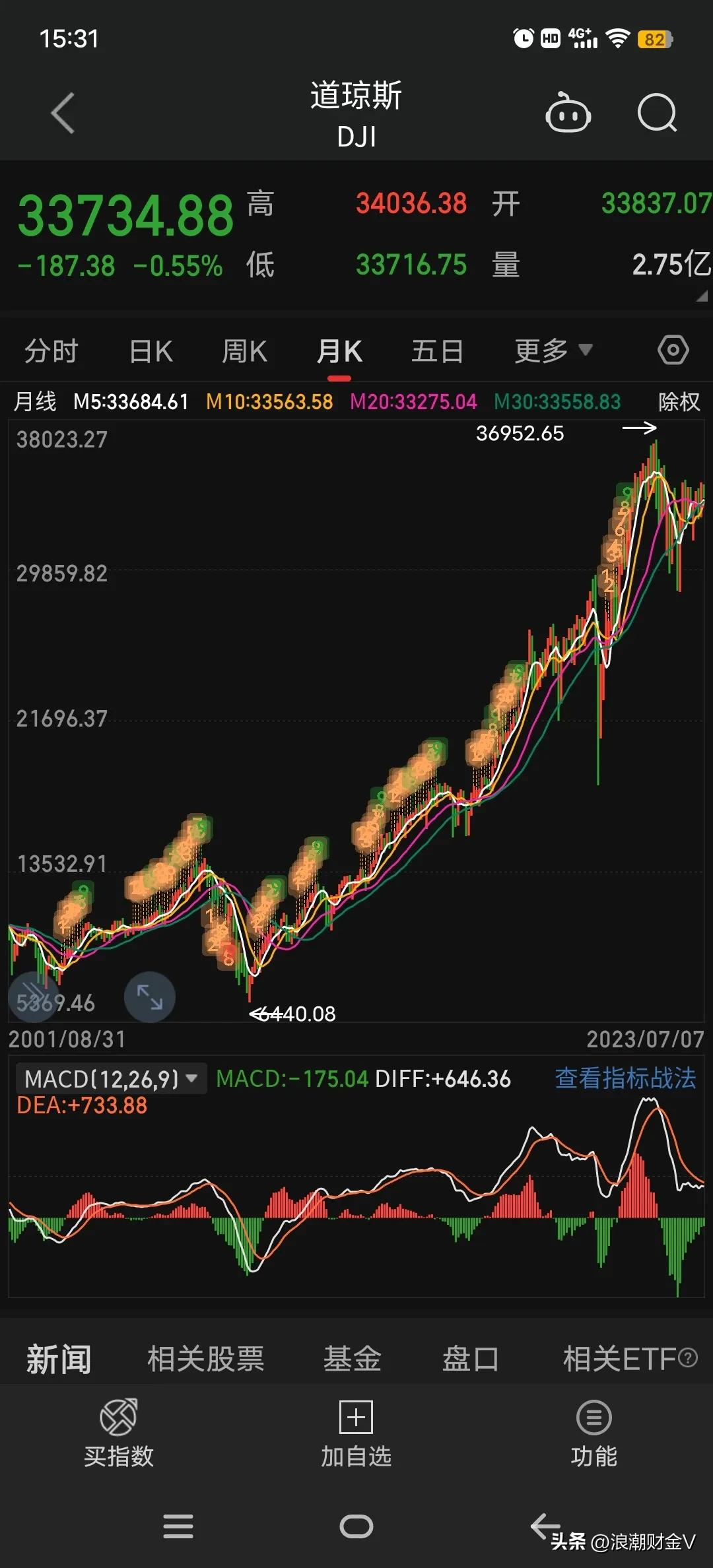
Task: Tap the fast-rewind icon on the chart
Action: [34, 997]
